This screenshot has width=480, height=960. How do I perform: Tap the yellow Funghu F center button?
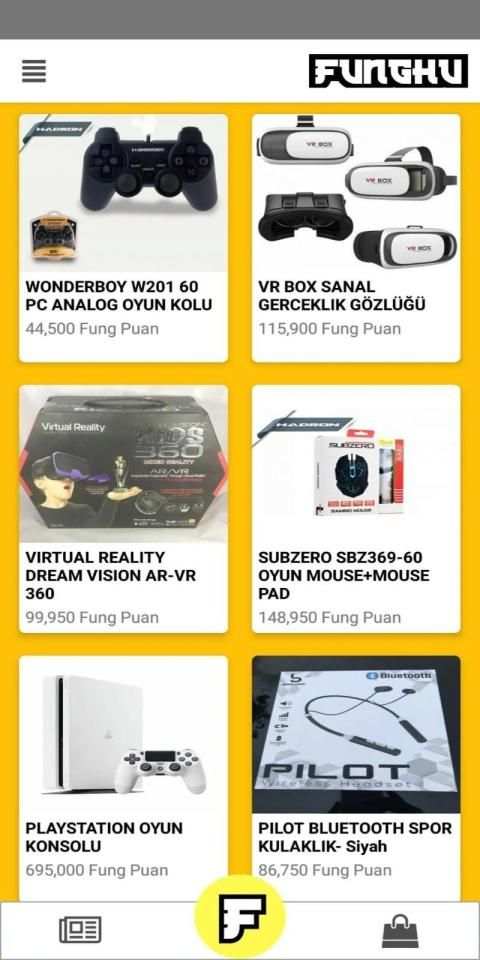point(240,918)
